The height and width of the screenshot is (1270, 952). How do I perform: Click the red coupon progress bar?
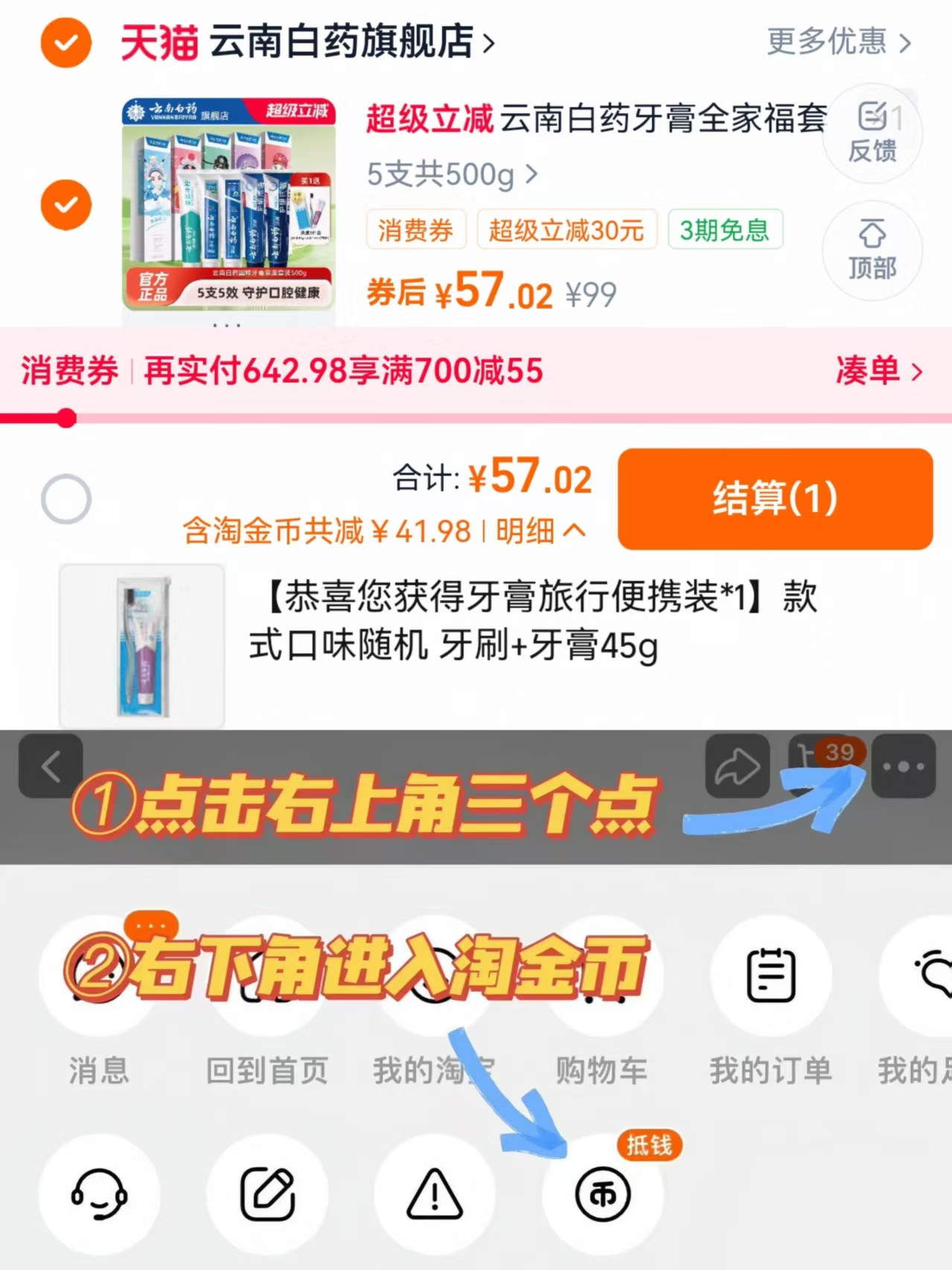click(298, 418)
